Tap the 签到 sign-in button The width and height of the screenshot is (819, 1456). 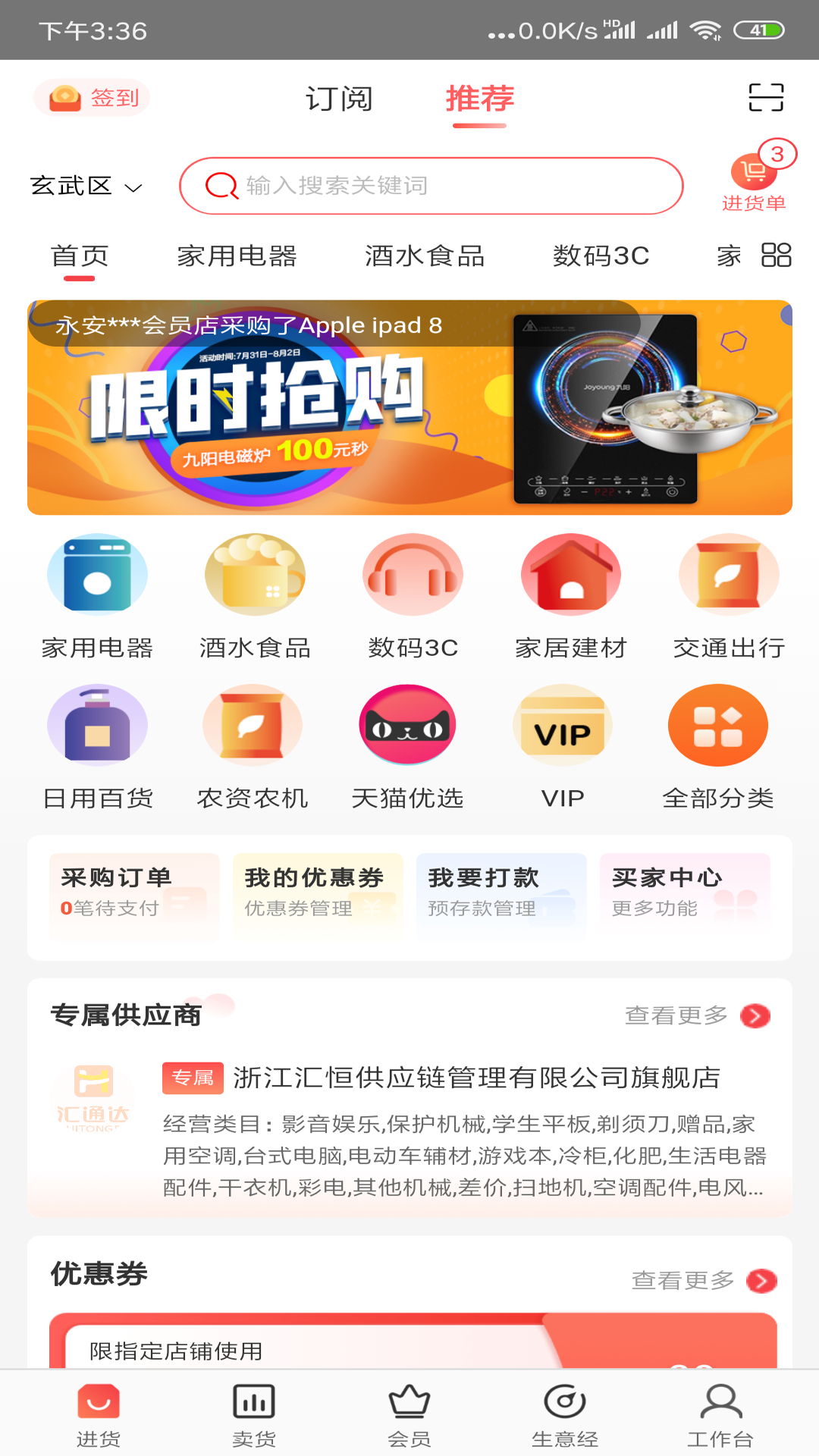click(x=90, y=98)
